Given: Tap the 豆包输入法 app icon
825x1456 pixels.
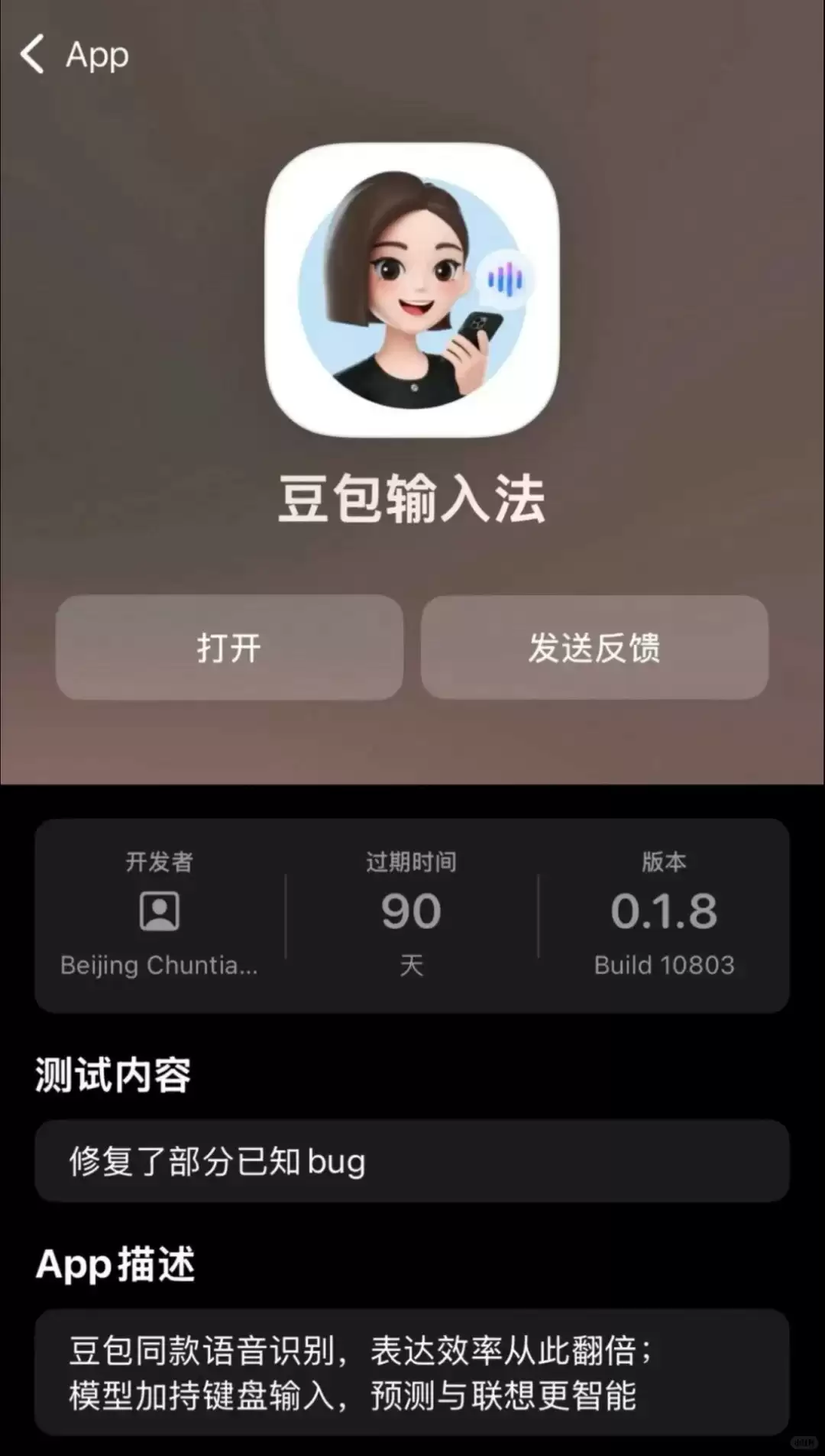Looking at the screenshot, I should (412, 294).
